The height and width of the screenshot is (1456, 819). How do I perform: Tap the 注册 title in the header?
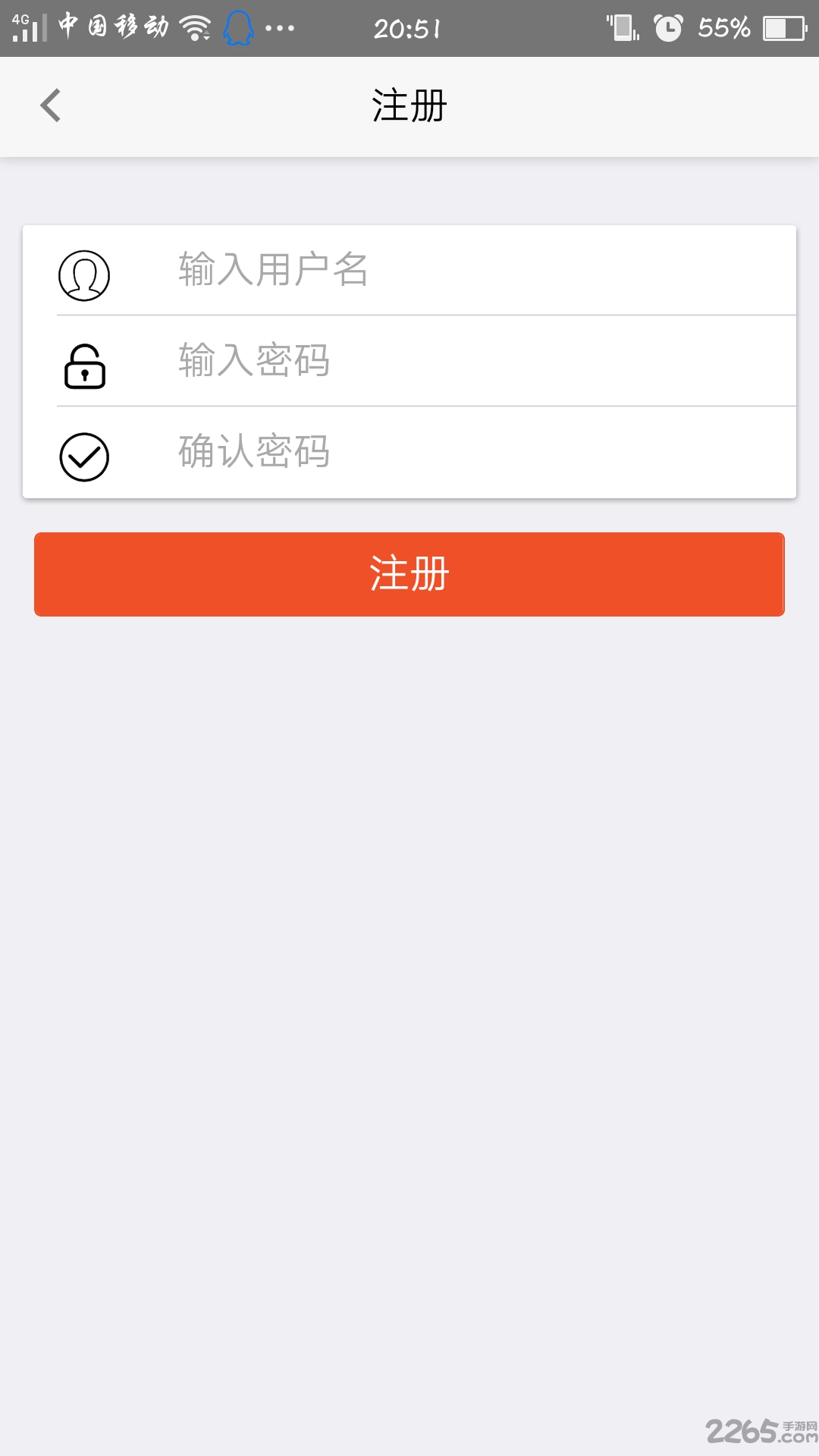pyautogui.click(x=409, y=106)
